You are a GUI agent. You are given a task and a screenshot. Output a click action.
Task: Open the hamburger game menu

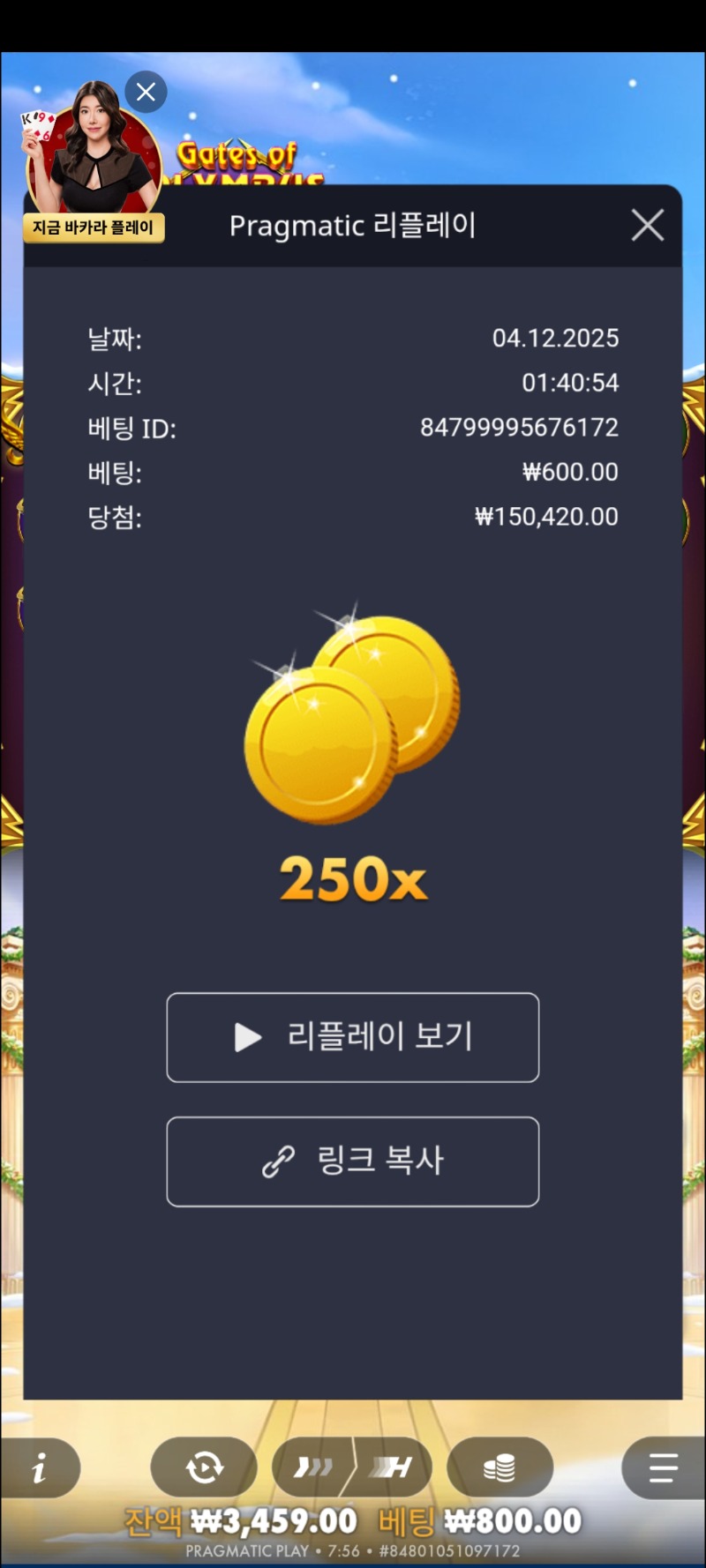[x=663, y=1467]
